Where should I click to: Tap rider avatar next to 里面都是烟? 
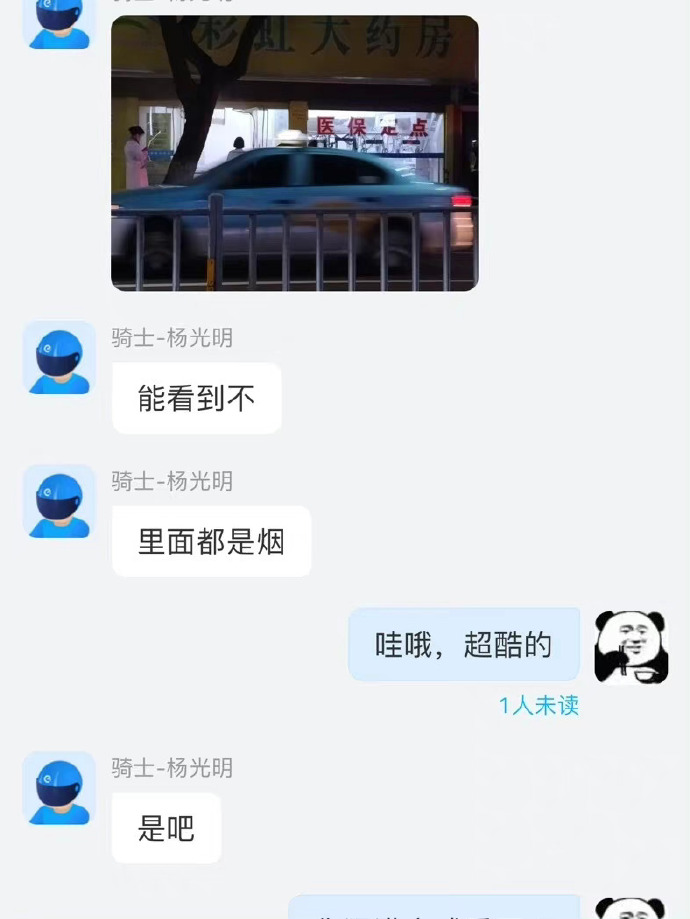(x=59, y=501)
